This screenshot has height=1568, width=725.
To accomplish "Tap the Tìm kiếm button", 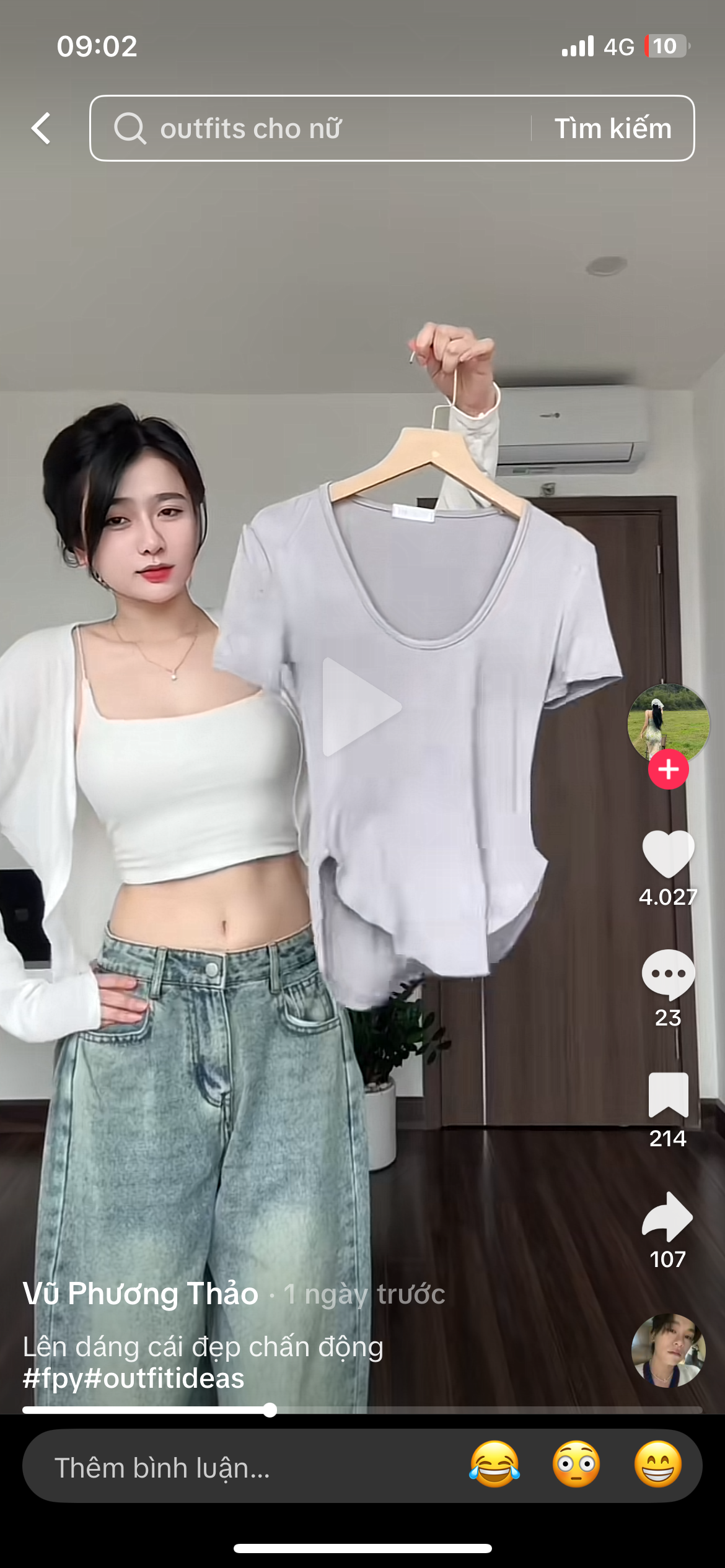I will pyautogui.click(x=612, y=129).
